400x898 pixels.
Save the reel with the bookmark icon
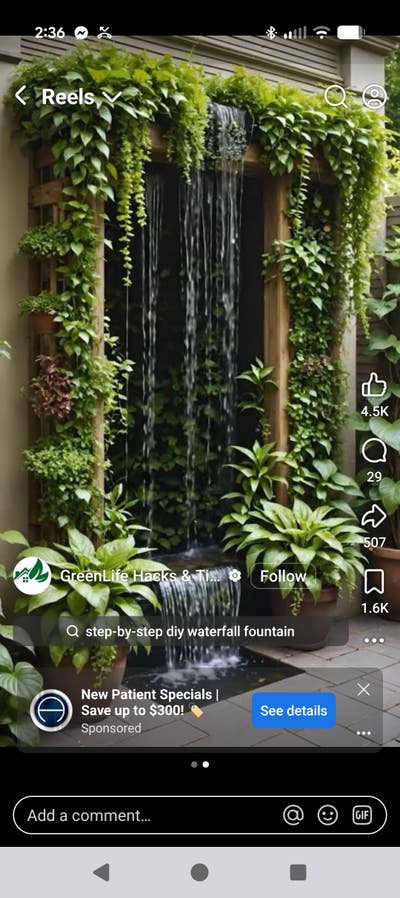374,581
